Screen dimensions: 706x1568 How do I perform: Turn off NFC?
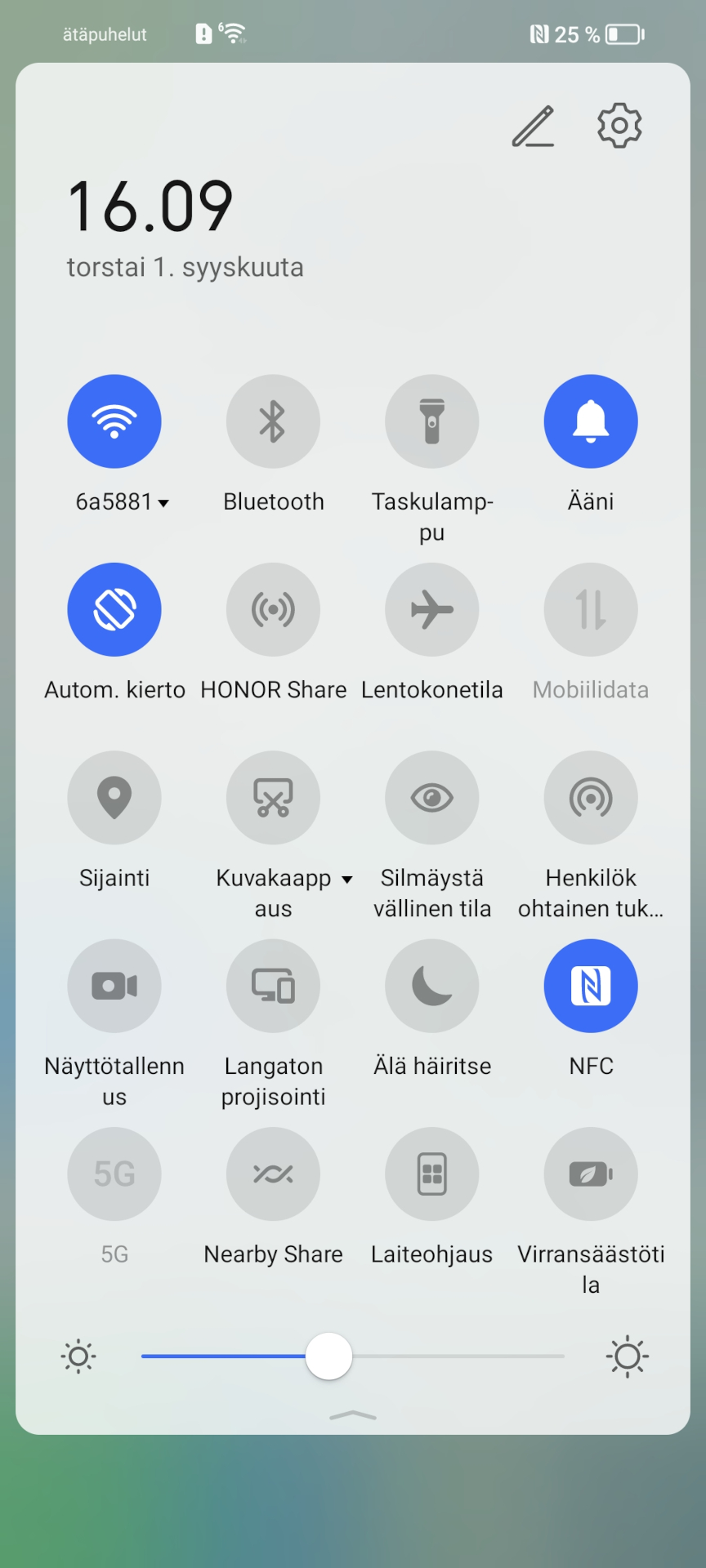tap(591, 986)
